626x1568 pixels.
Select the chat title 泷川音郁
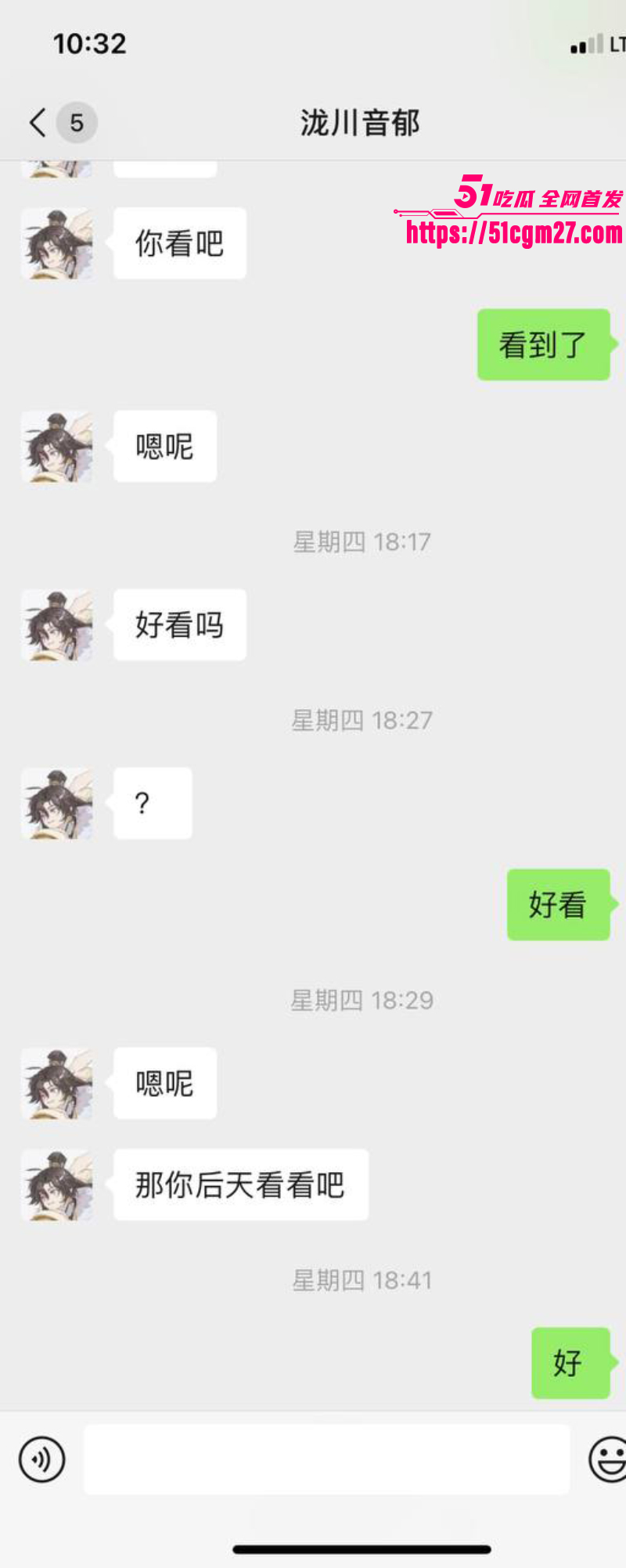(x=360, y=123)
